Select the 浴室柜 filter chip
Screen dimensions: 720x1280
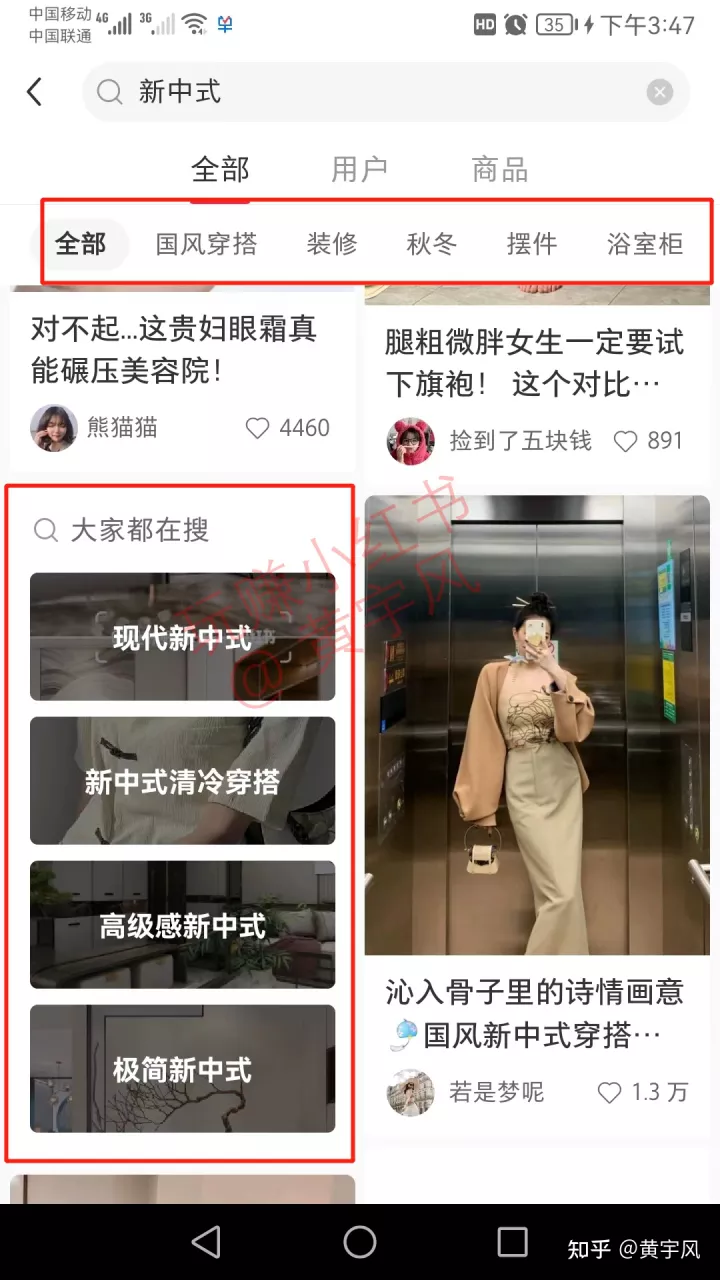point(645,243)
